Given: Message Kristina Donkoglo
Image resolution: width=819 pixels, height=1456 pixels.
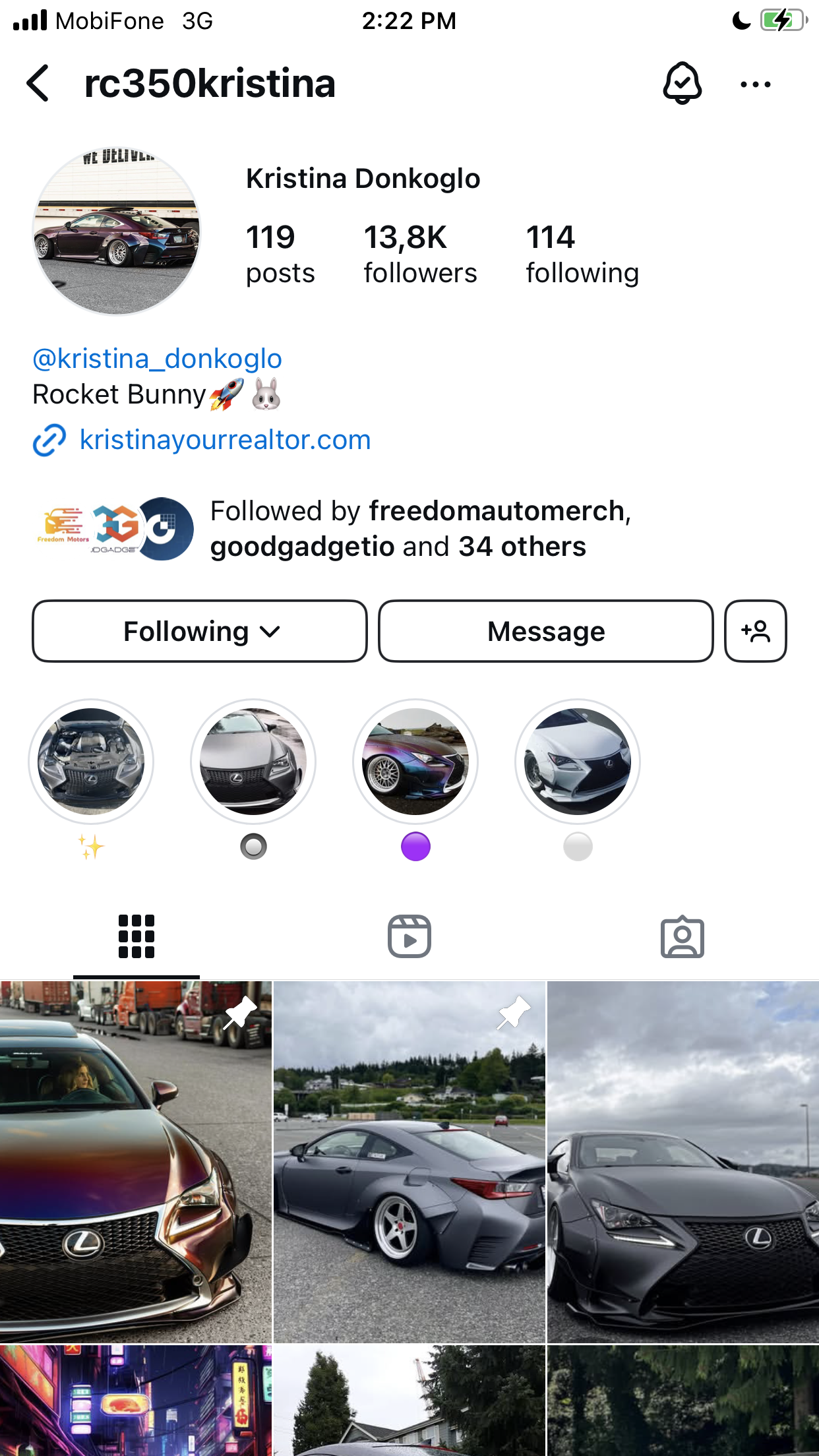Looking at the screenshot, I should coord(546,631).
